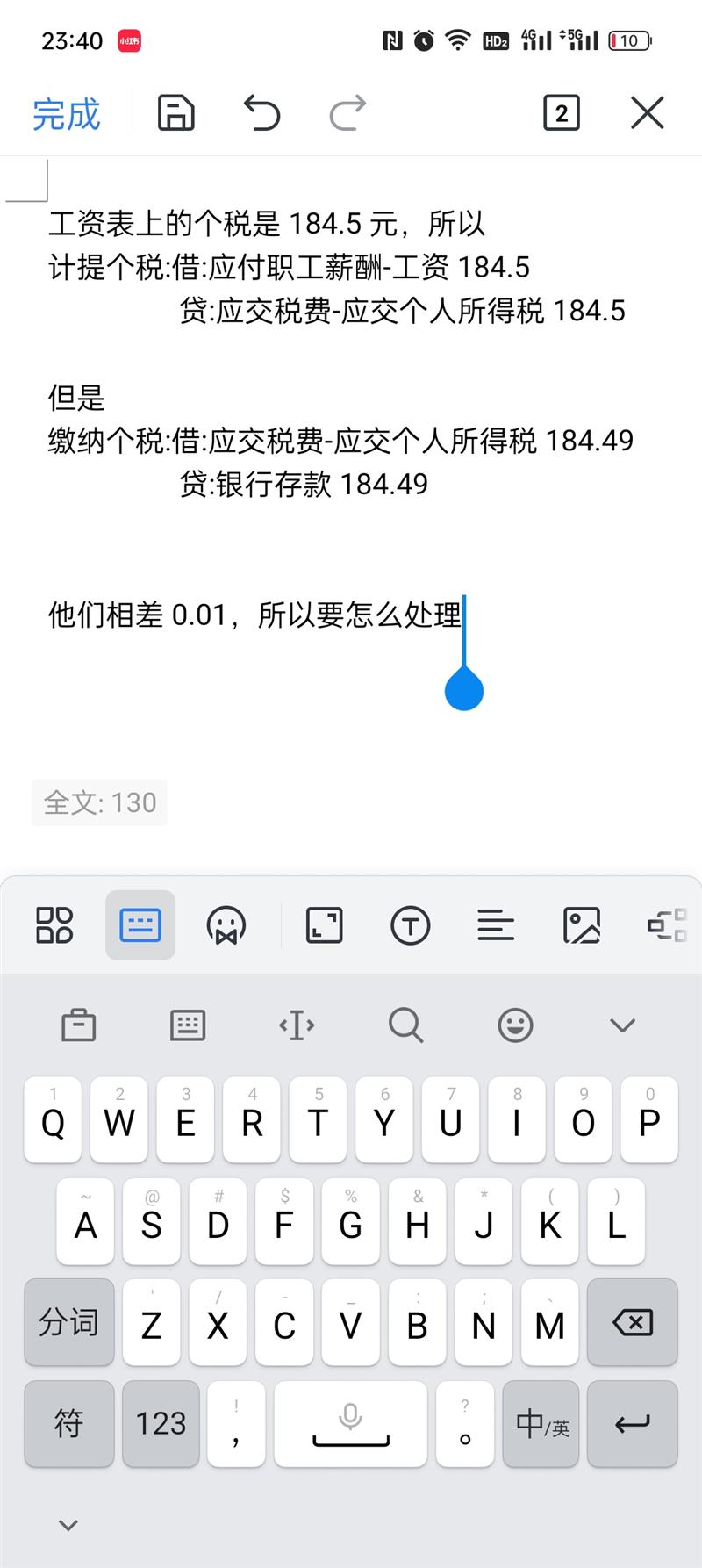
Task: Redo the last undone edit
Action: pos(347,113)
